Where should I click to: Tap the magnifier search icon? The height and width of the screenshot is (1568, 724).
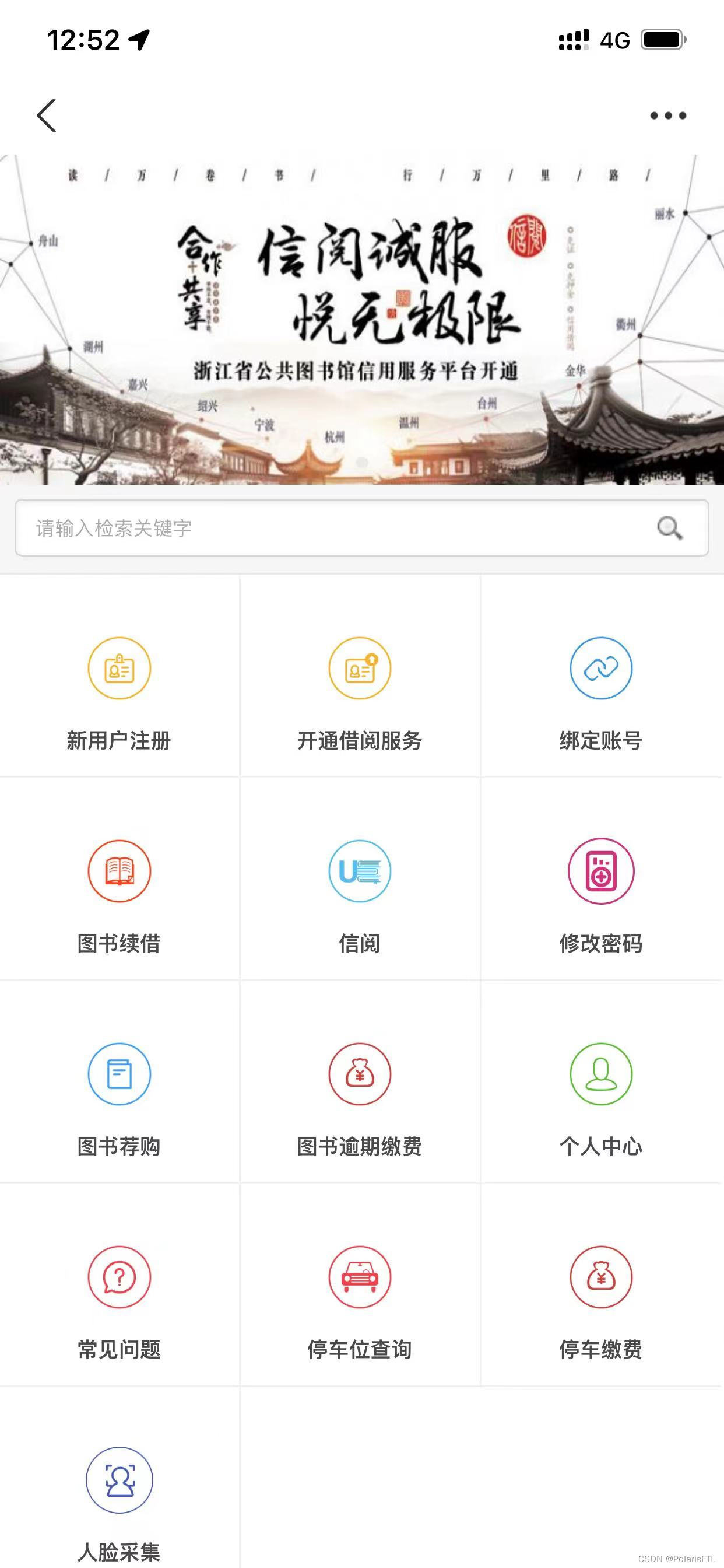[669, 528]
